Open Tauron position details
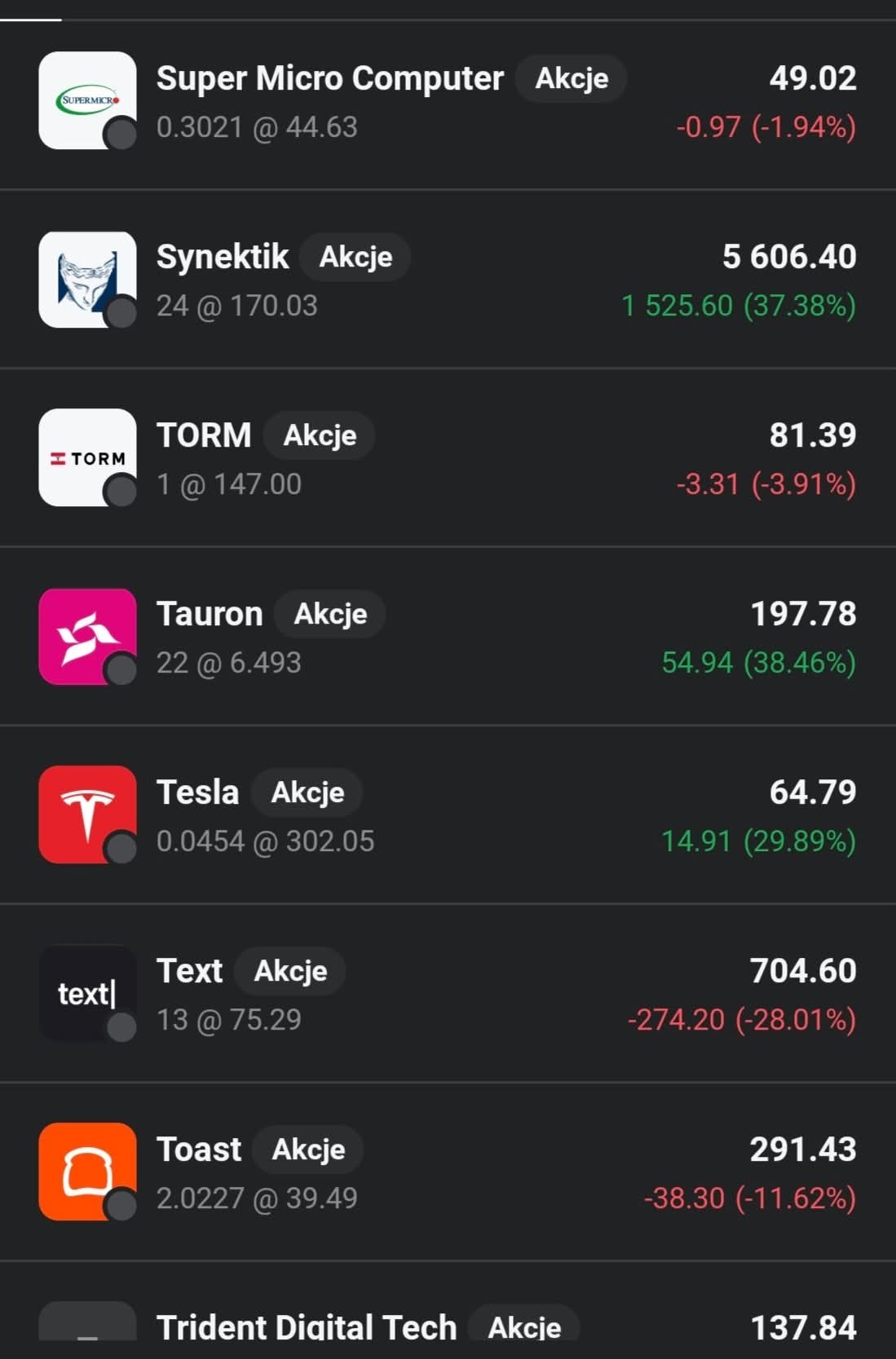Viewport: 896px width, 1359px height. 448,638
